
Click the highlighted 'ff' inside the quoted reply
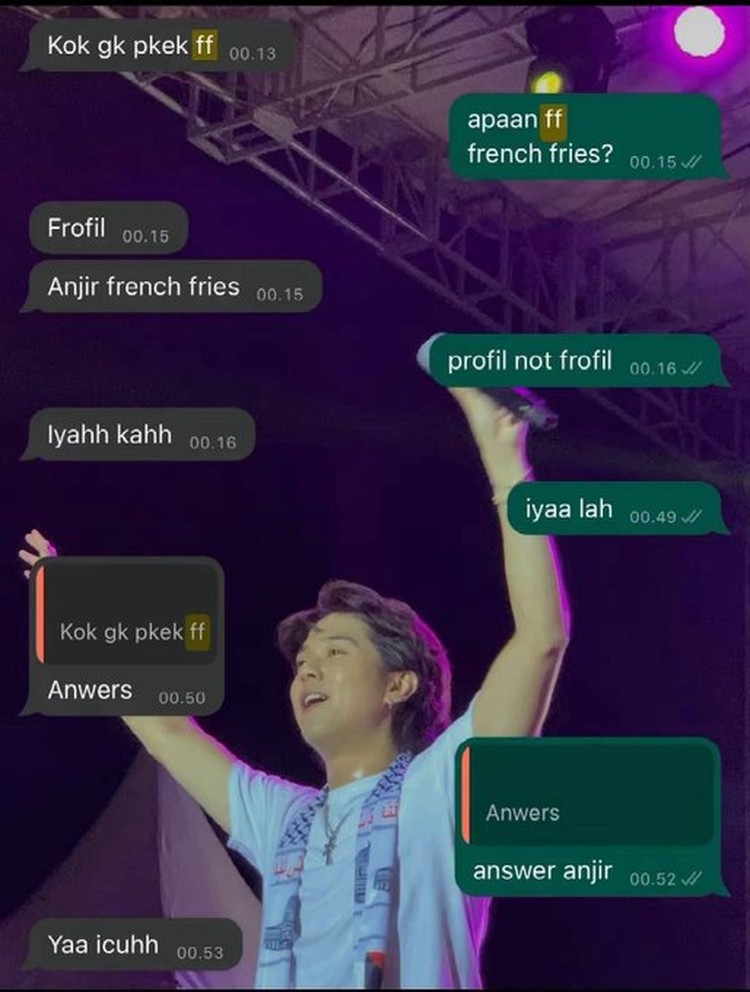[x=196, y=632]
